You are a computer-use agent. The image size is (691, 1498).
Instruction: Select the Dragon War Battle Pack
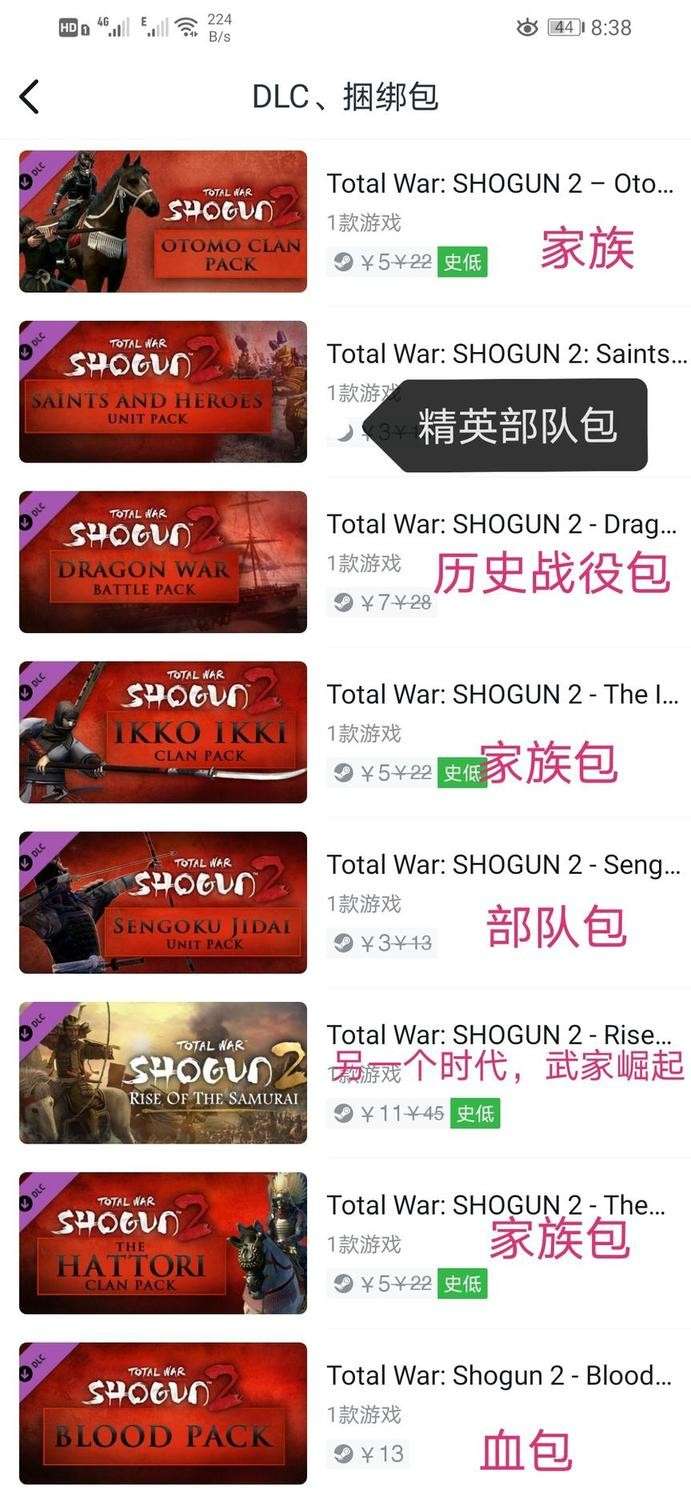click(x=163, y=562)
